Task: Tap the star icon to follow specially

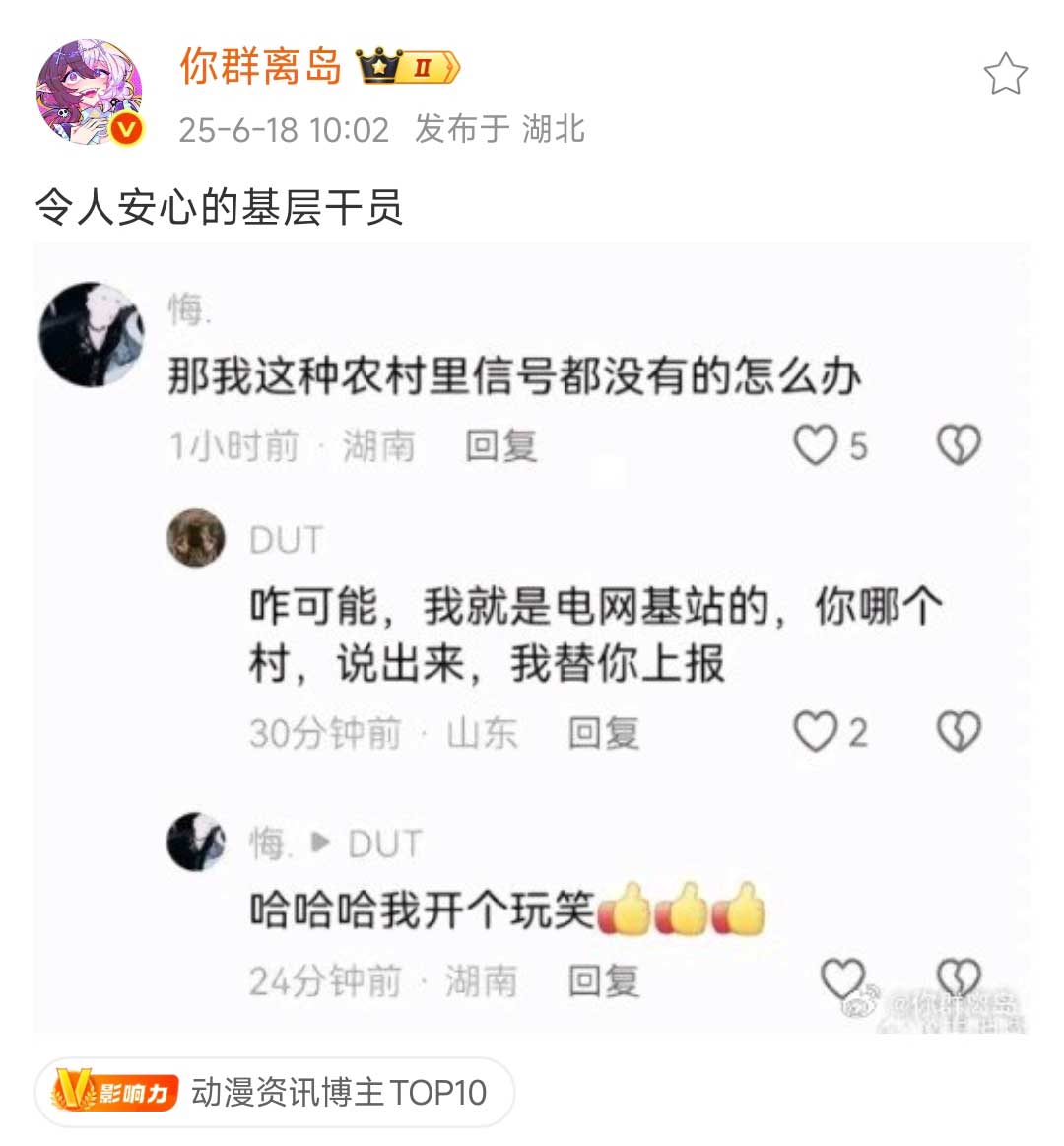Action: (x=1005, y=75)
